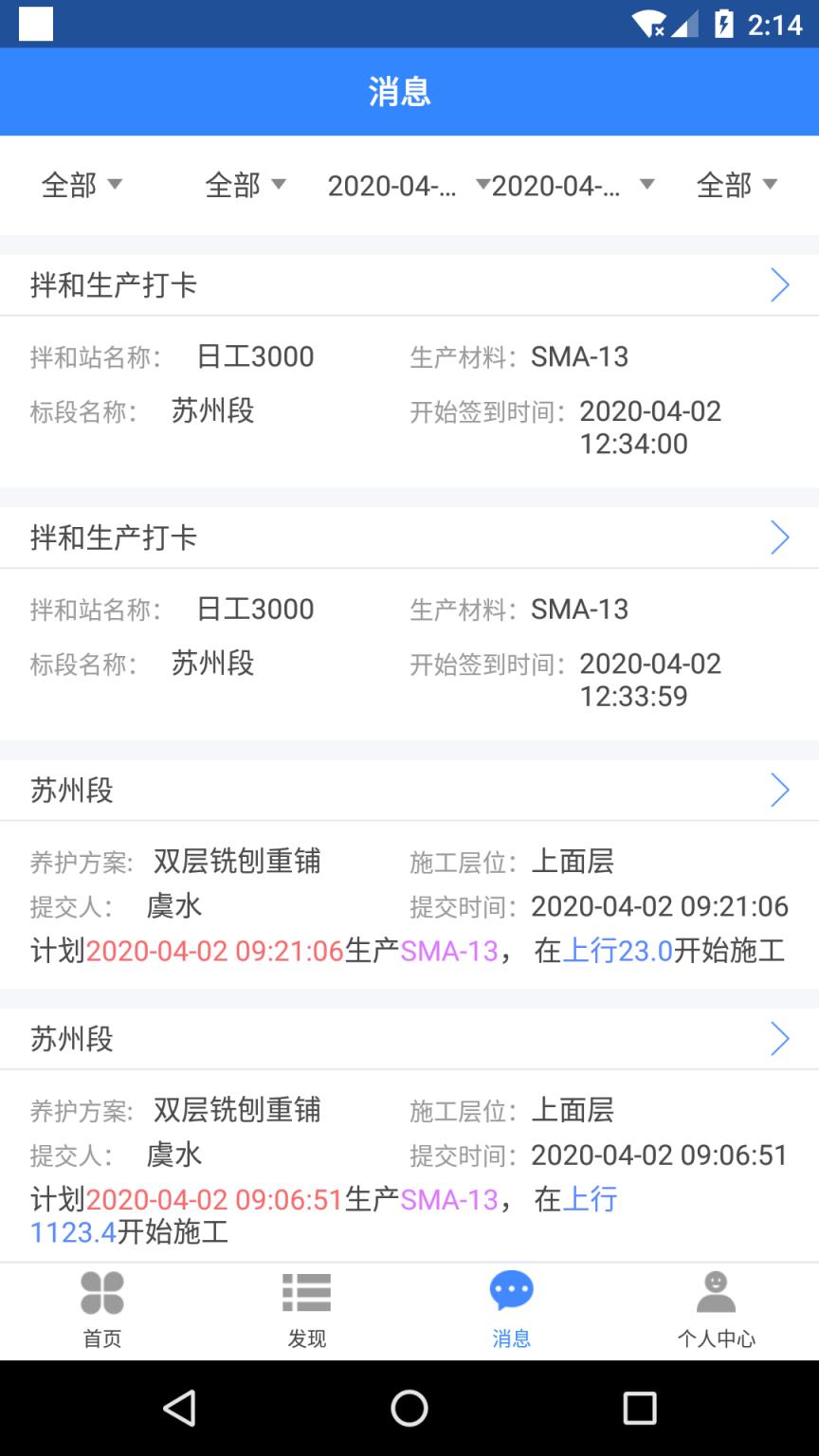Open the rightmost 全部 dropdown

click(x=737, y=186)
